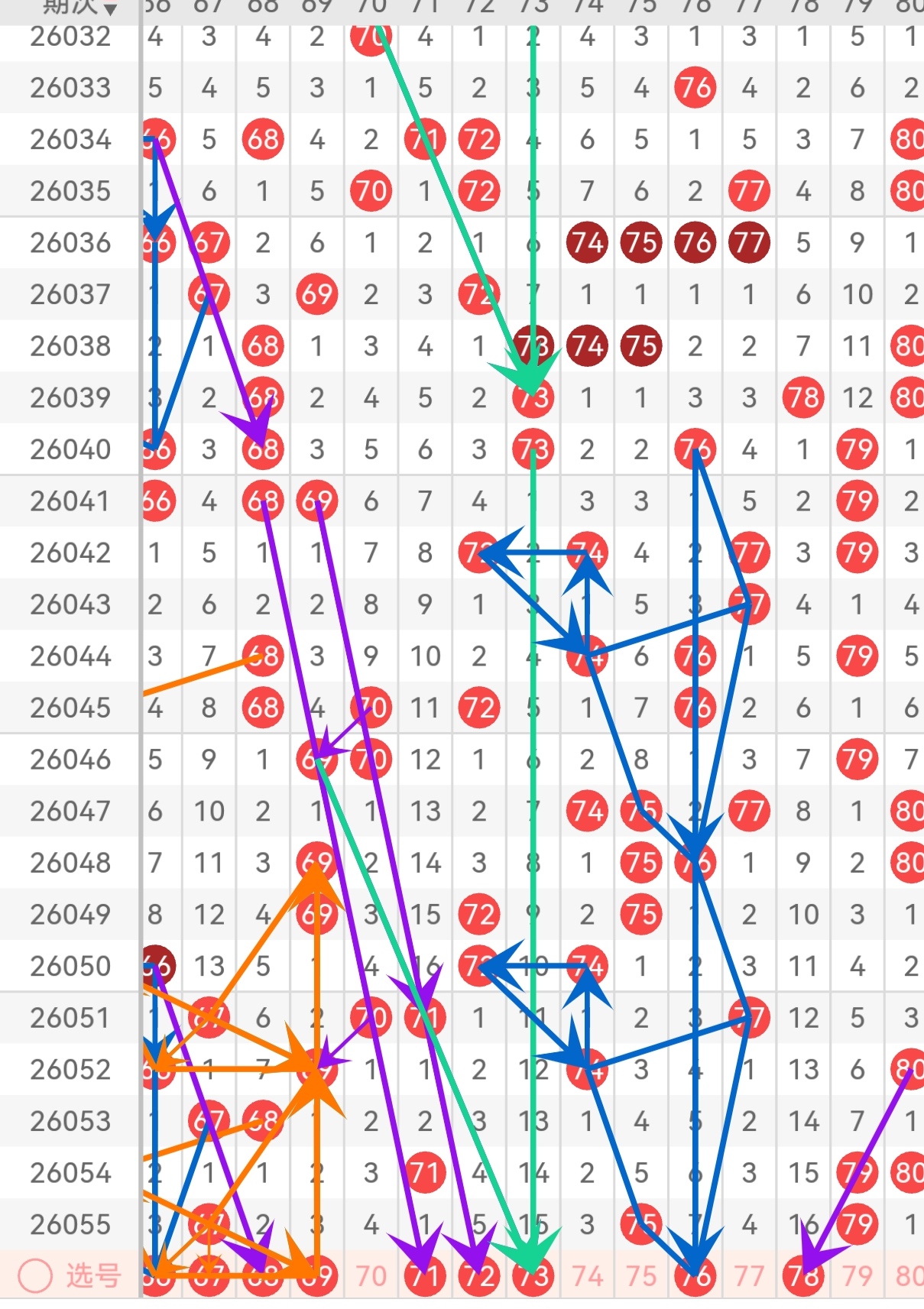Deselect number 76 in the 选号 row

[x=695, y=1275]
